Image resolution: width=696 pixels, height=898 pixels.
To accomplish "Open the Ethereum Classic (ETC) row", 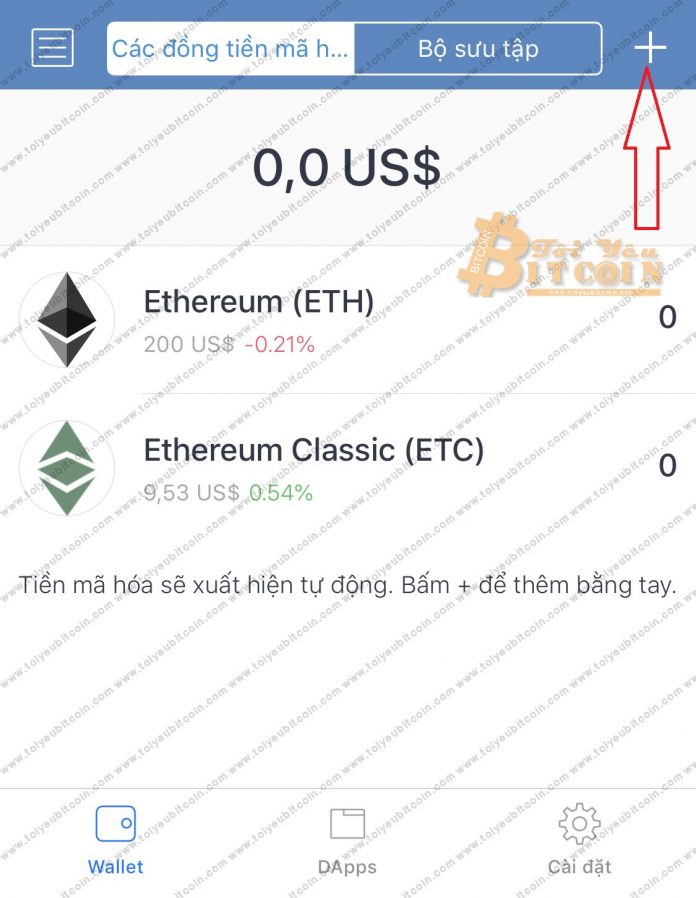I will [x=347, y=468].
